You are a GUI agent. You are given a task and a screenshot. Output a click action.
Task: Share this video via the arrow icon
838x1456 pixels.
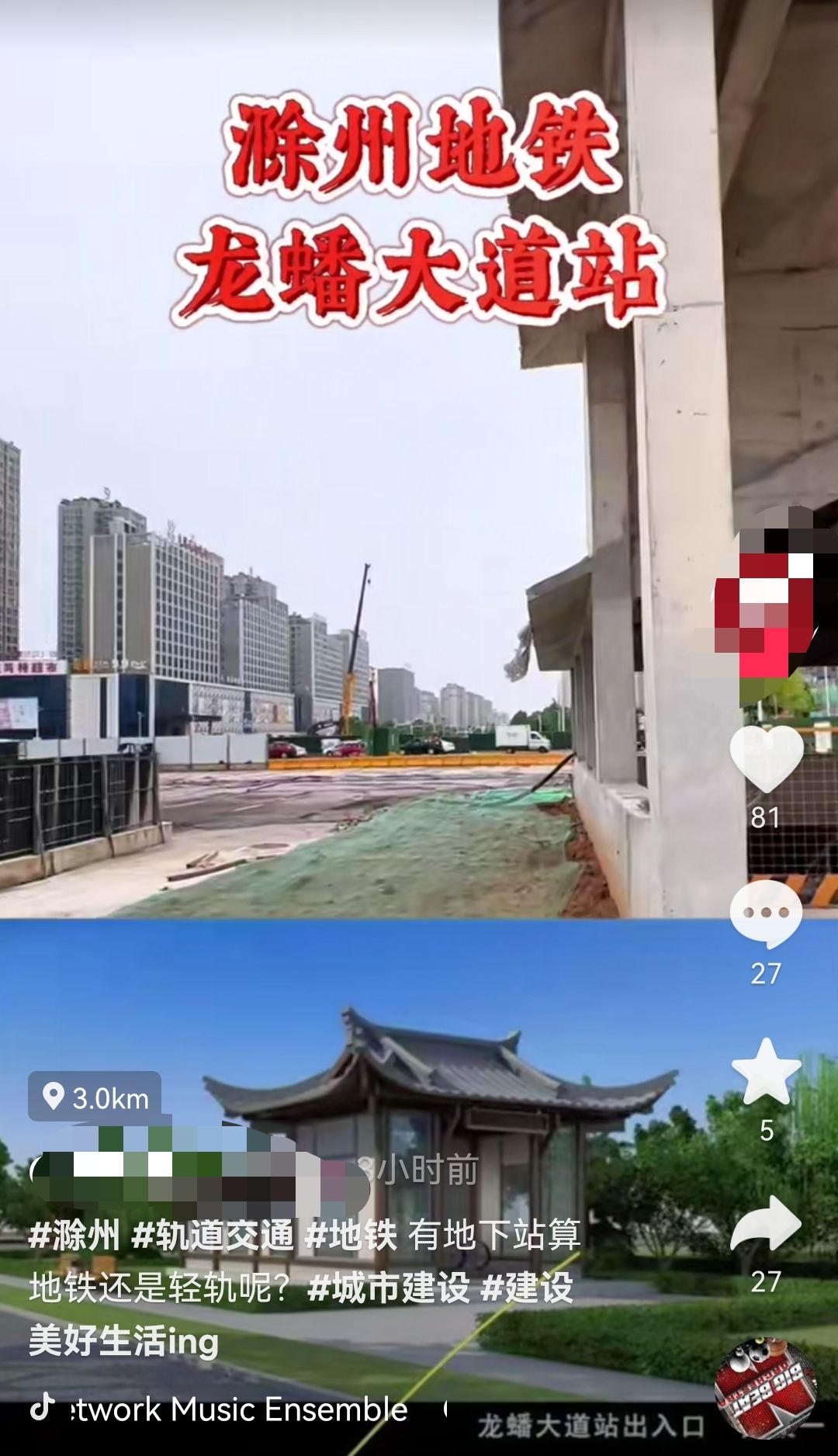pos(766,1224)
